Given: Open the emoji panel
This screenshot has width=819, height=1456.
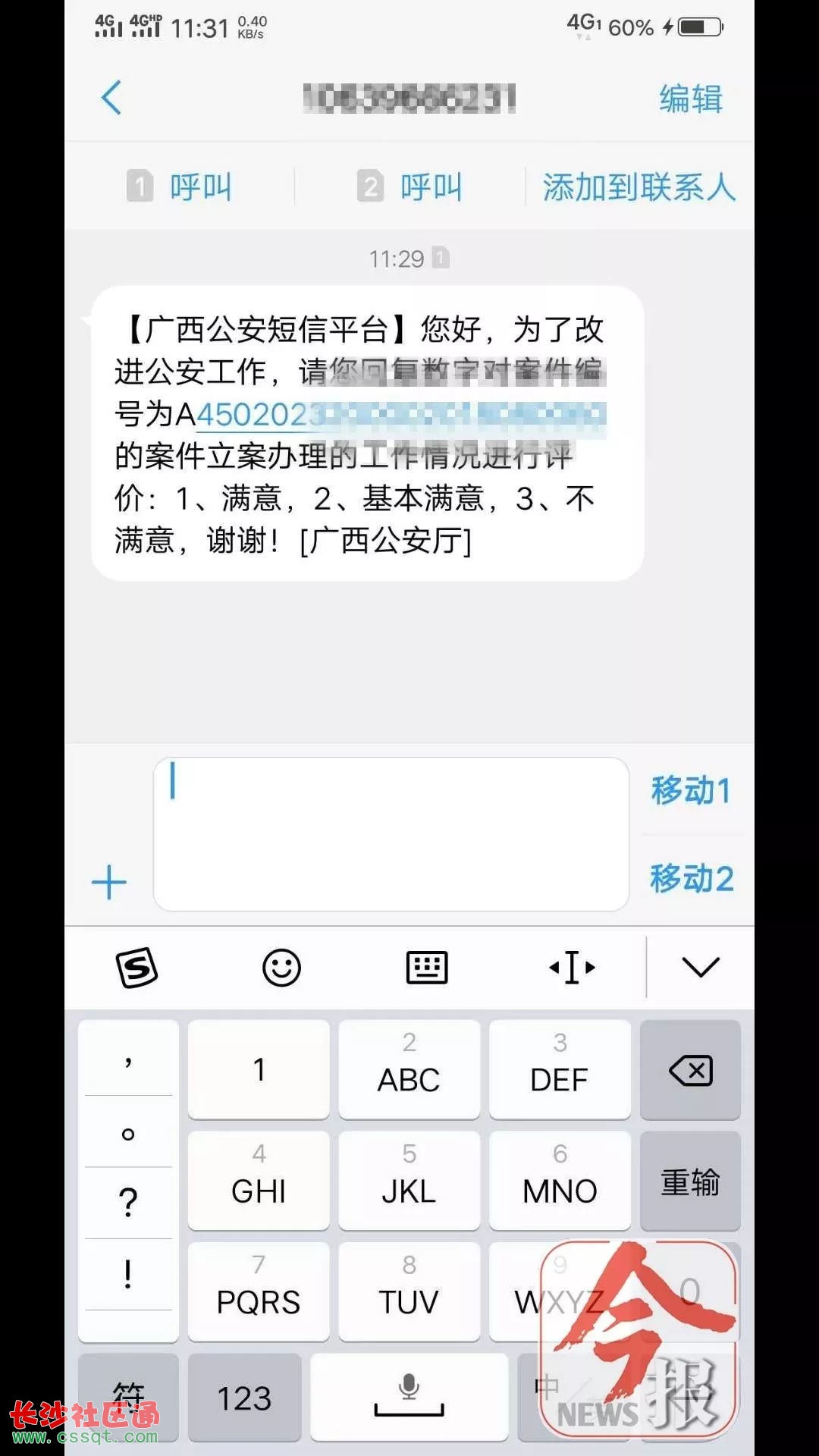Looking at the screenshot, I should point(281,968).
